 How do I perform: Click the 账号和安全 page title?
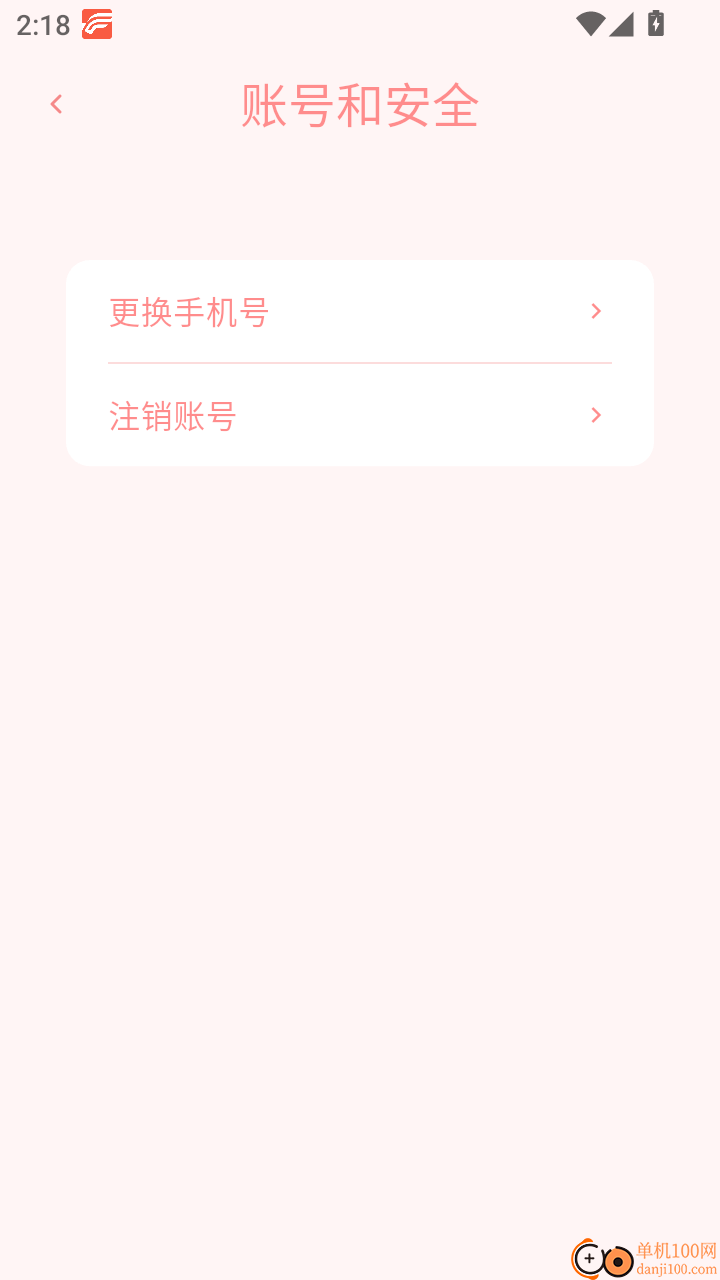point(360,105)
